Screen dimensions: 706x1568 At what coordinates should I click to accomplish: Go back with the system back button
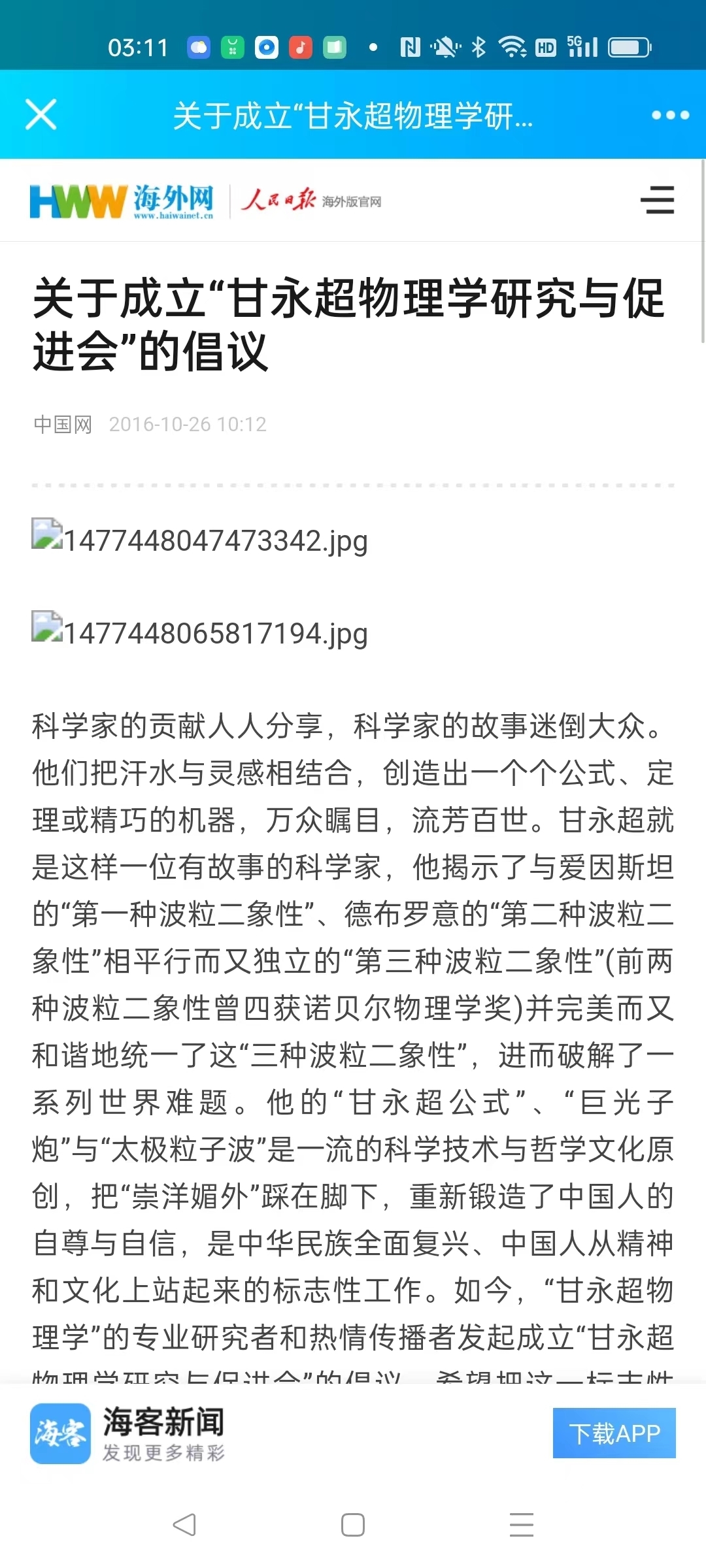coord(184,1524)
